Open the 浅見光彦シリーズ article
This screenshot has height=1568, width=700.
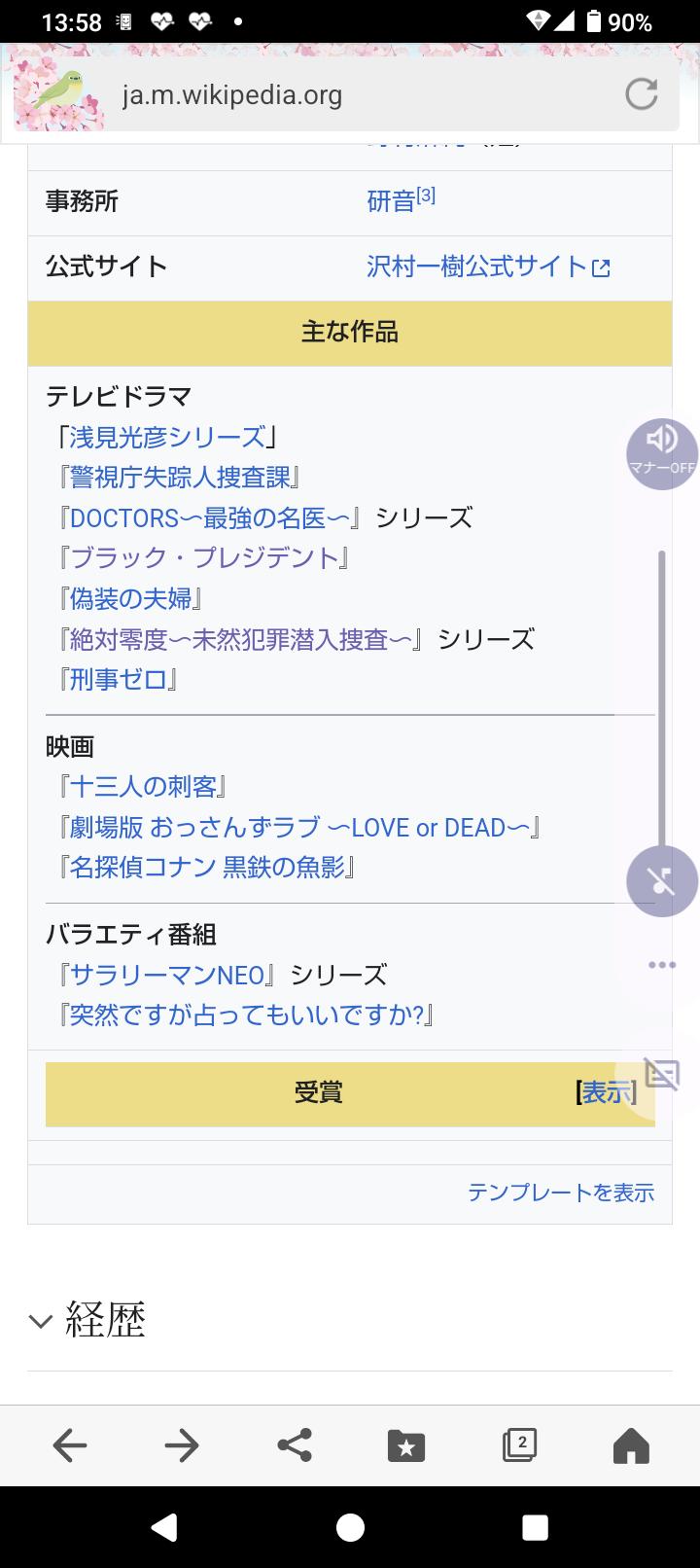pos(167,437)
